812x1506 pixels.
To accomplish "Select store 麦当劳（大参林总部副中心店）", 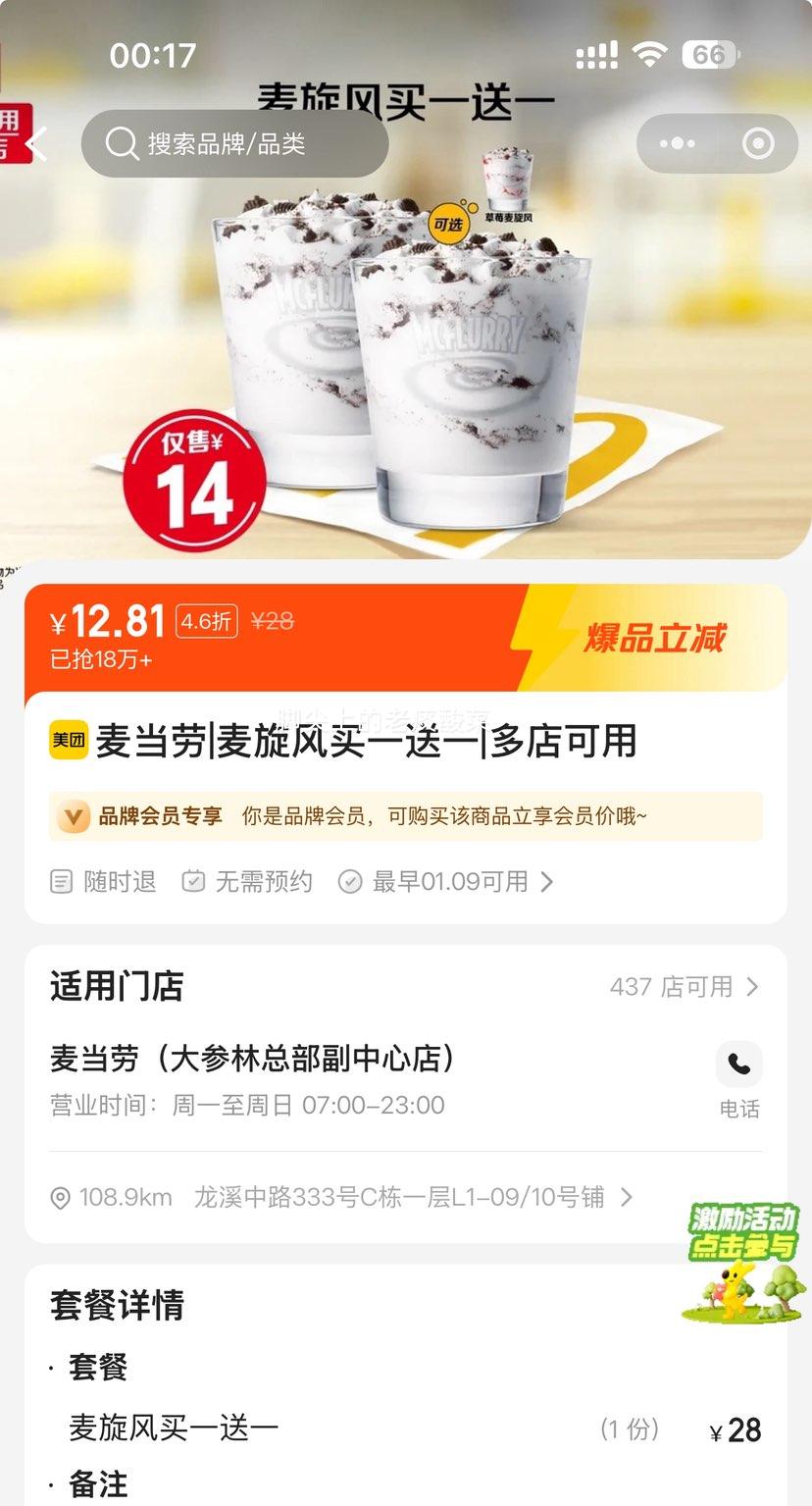I will point(252,1060).
